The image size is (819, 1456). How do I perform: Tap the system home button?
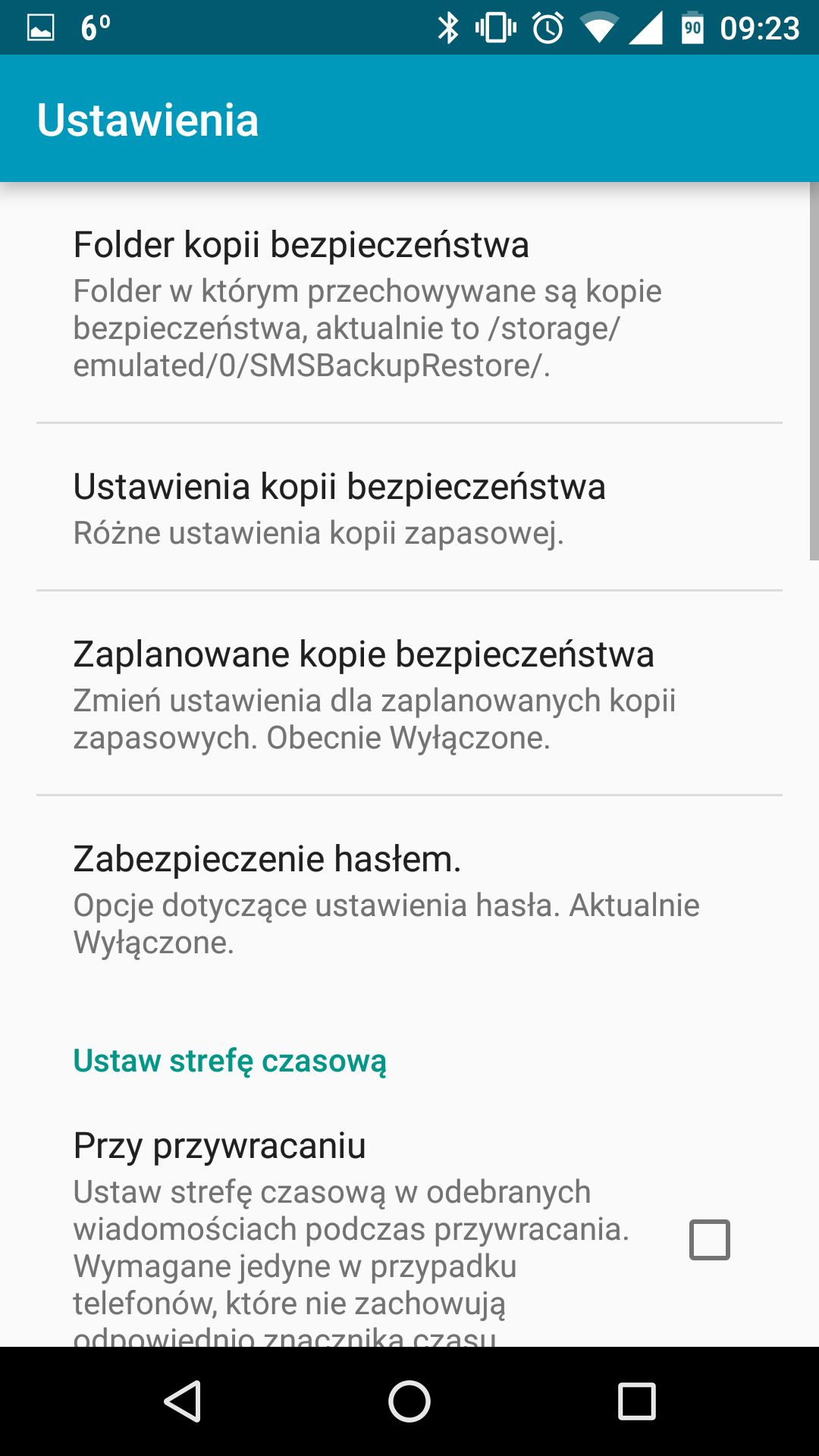(409, 1401)
